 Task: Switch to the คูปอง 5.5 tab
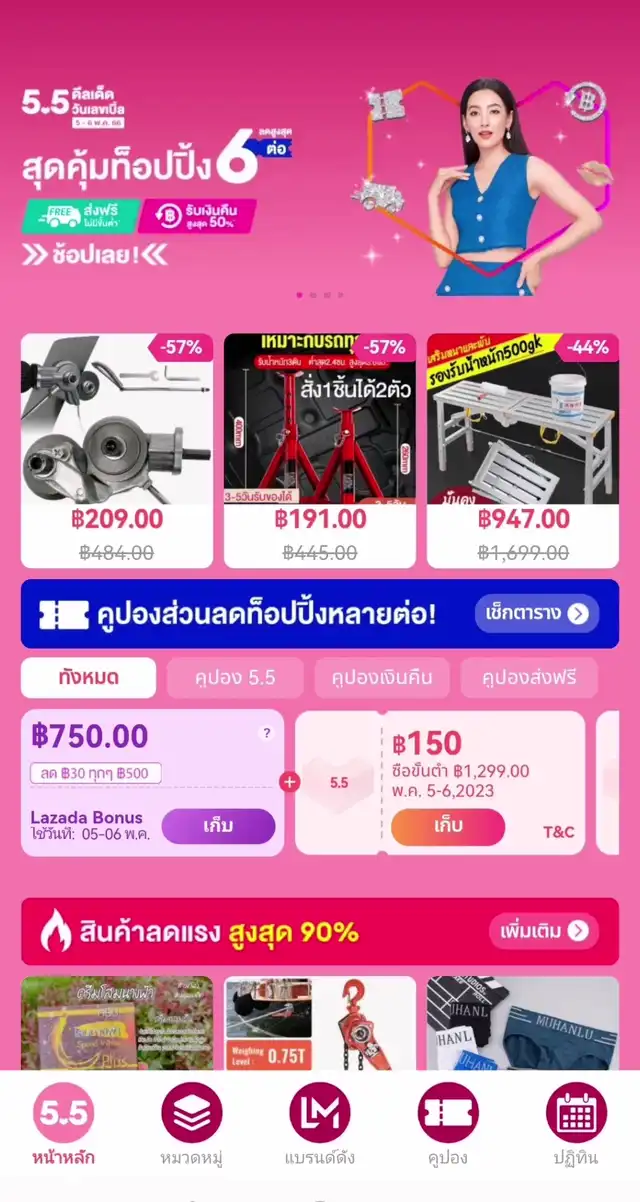234,677
